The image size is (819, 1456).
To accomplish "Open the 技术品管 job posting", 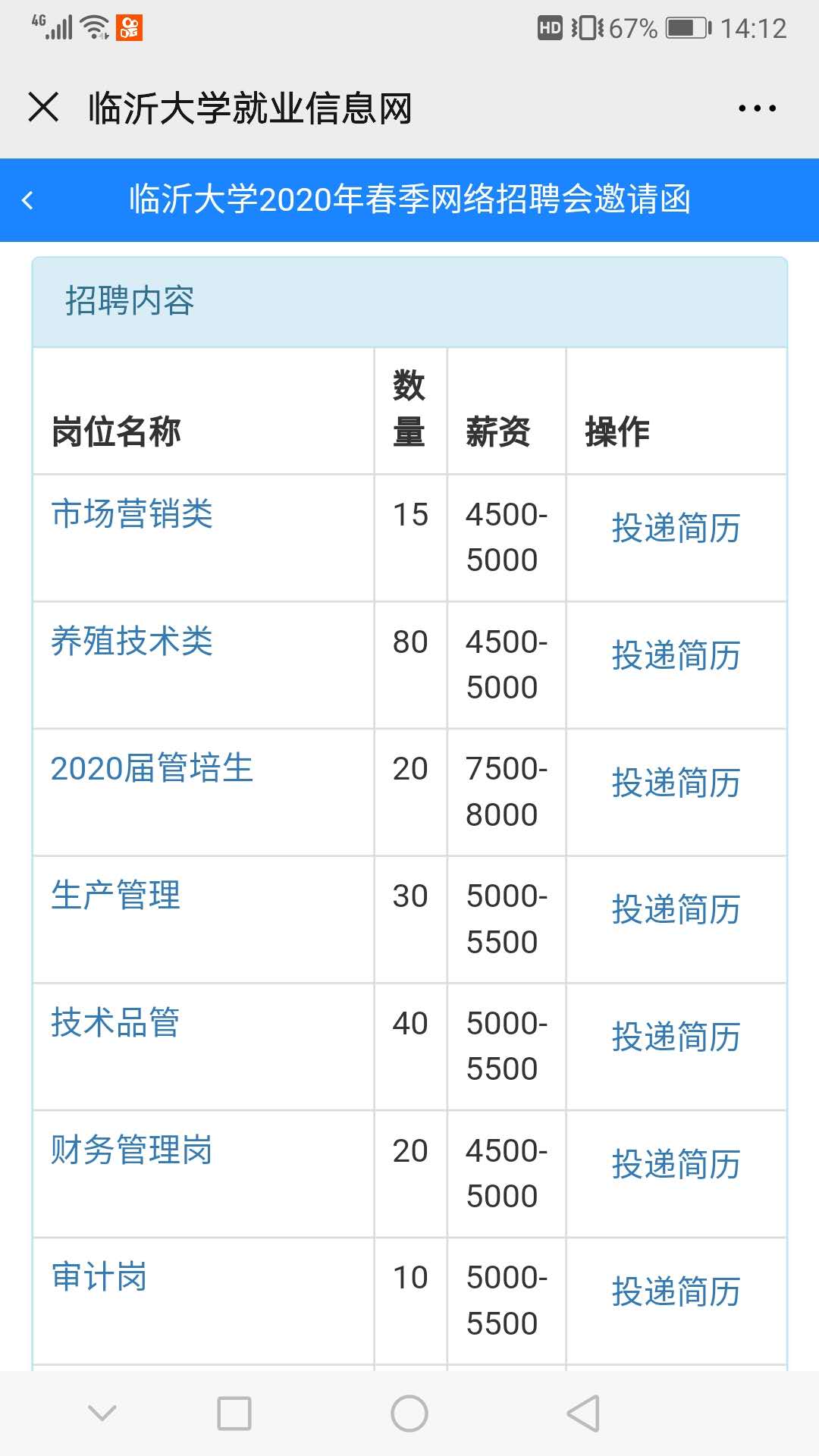I will (115, 1023).
